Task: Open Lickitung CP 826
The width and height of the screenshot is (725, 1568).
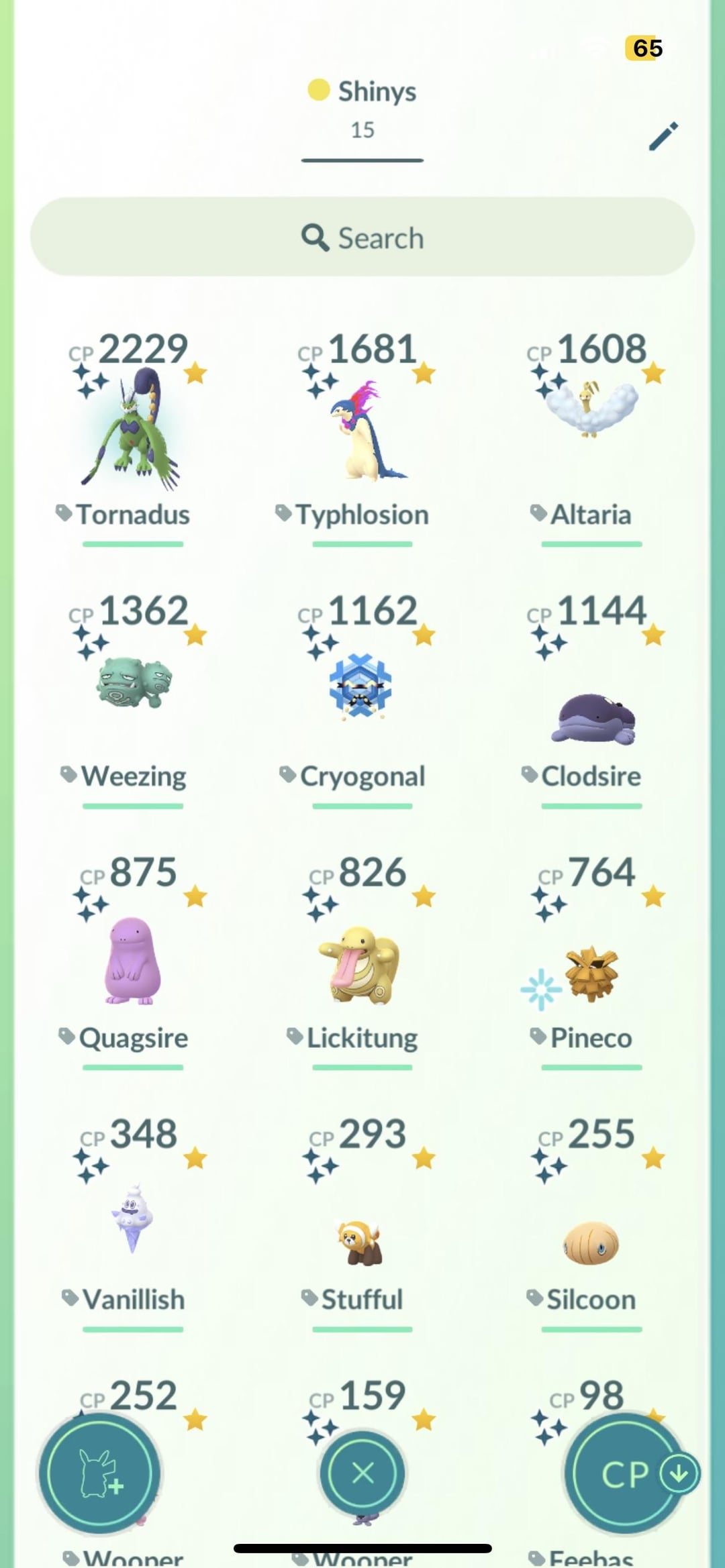Action: point(362,959)
